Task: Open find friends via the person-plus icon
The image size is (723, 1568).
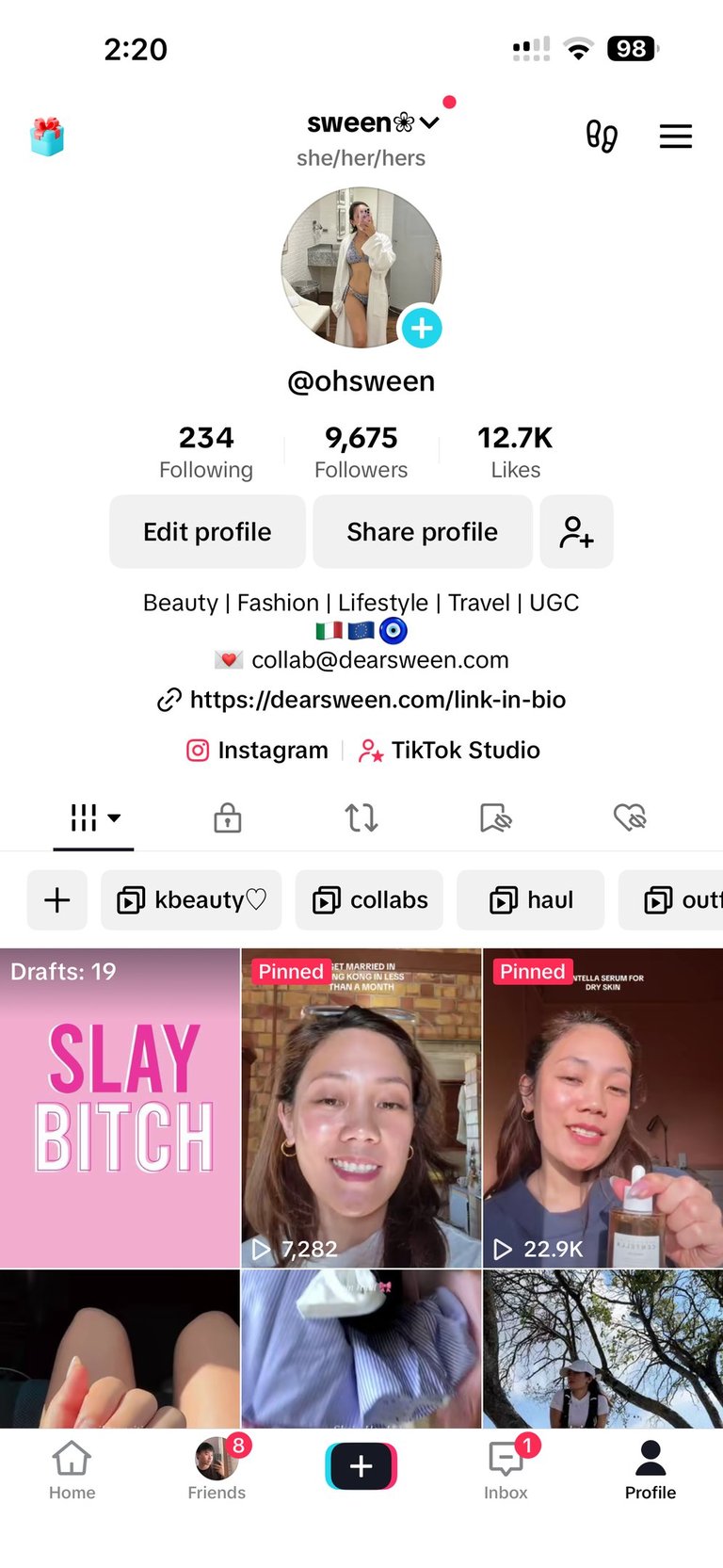Action: tap(576, 531)
